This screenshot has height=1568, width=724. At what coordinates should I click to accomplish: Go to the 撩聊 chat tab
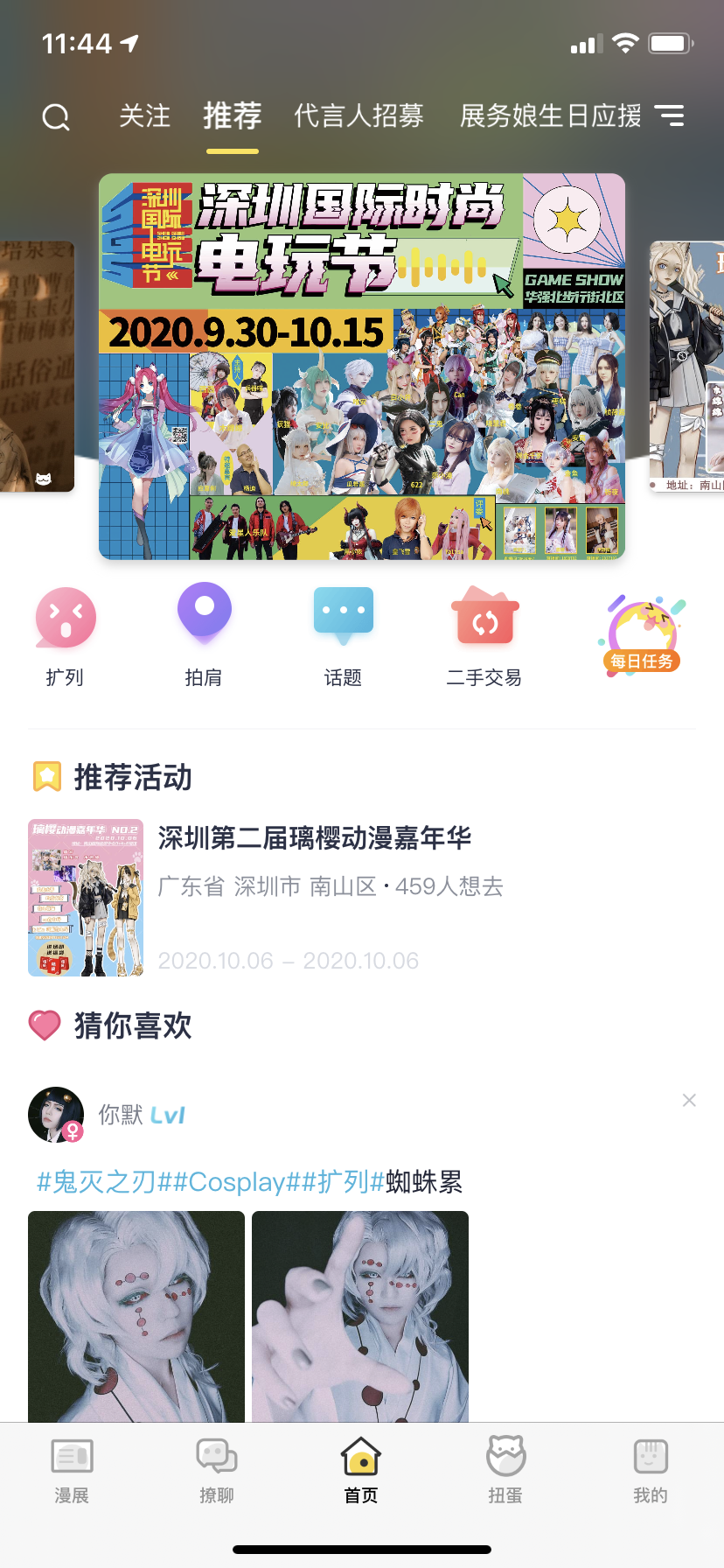point(217,1472)
